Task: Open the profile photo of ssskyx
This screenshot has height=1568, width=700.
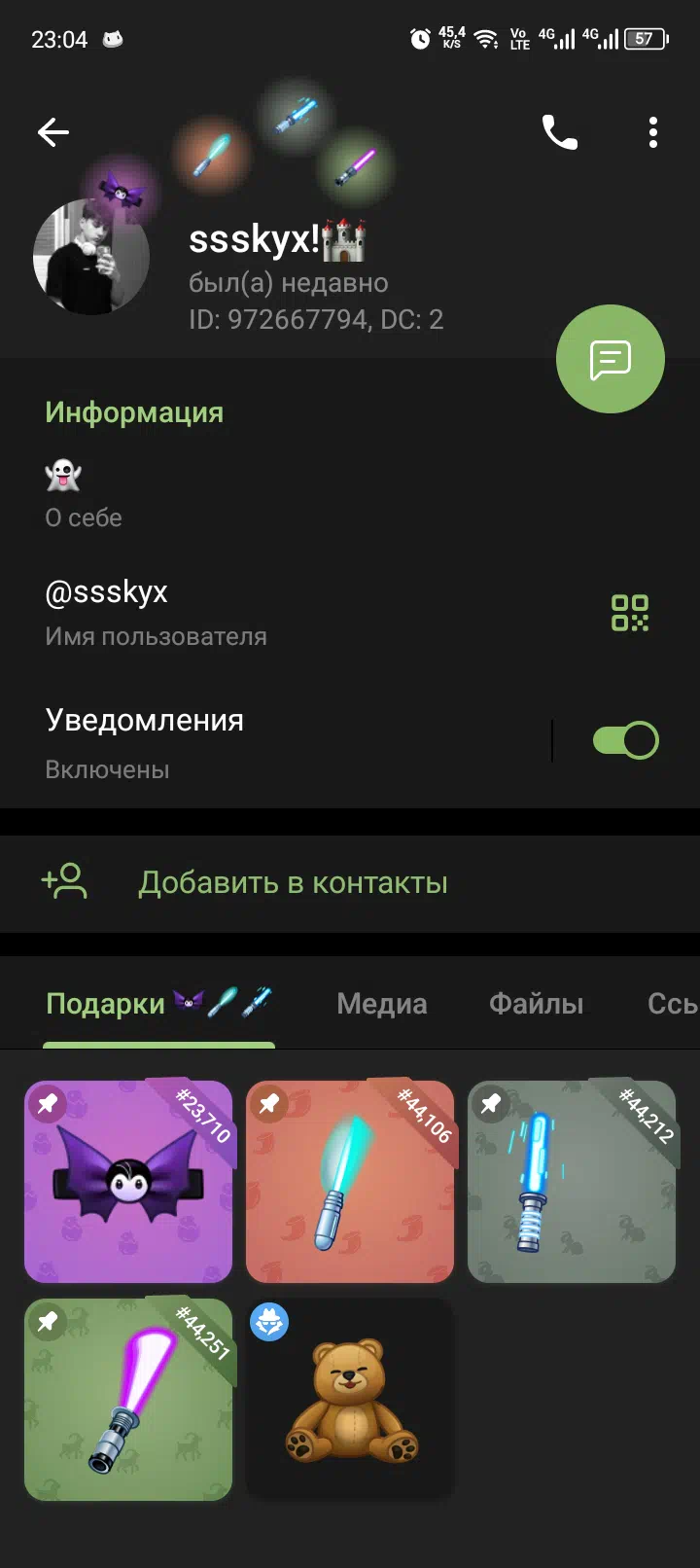Action: tap(91, 257)
